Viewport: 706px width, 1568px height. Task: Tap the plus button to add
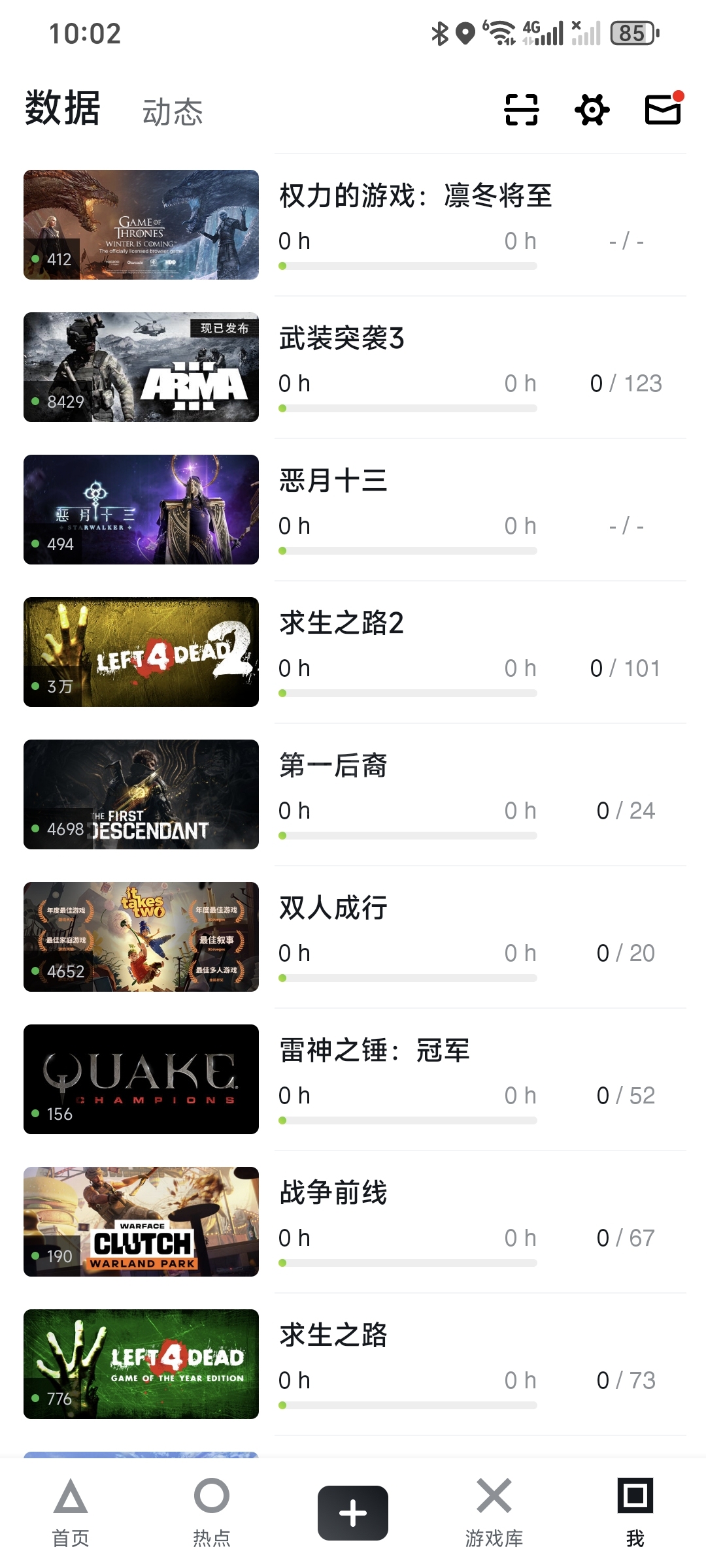tap(353, 1513)
